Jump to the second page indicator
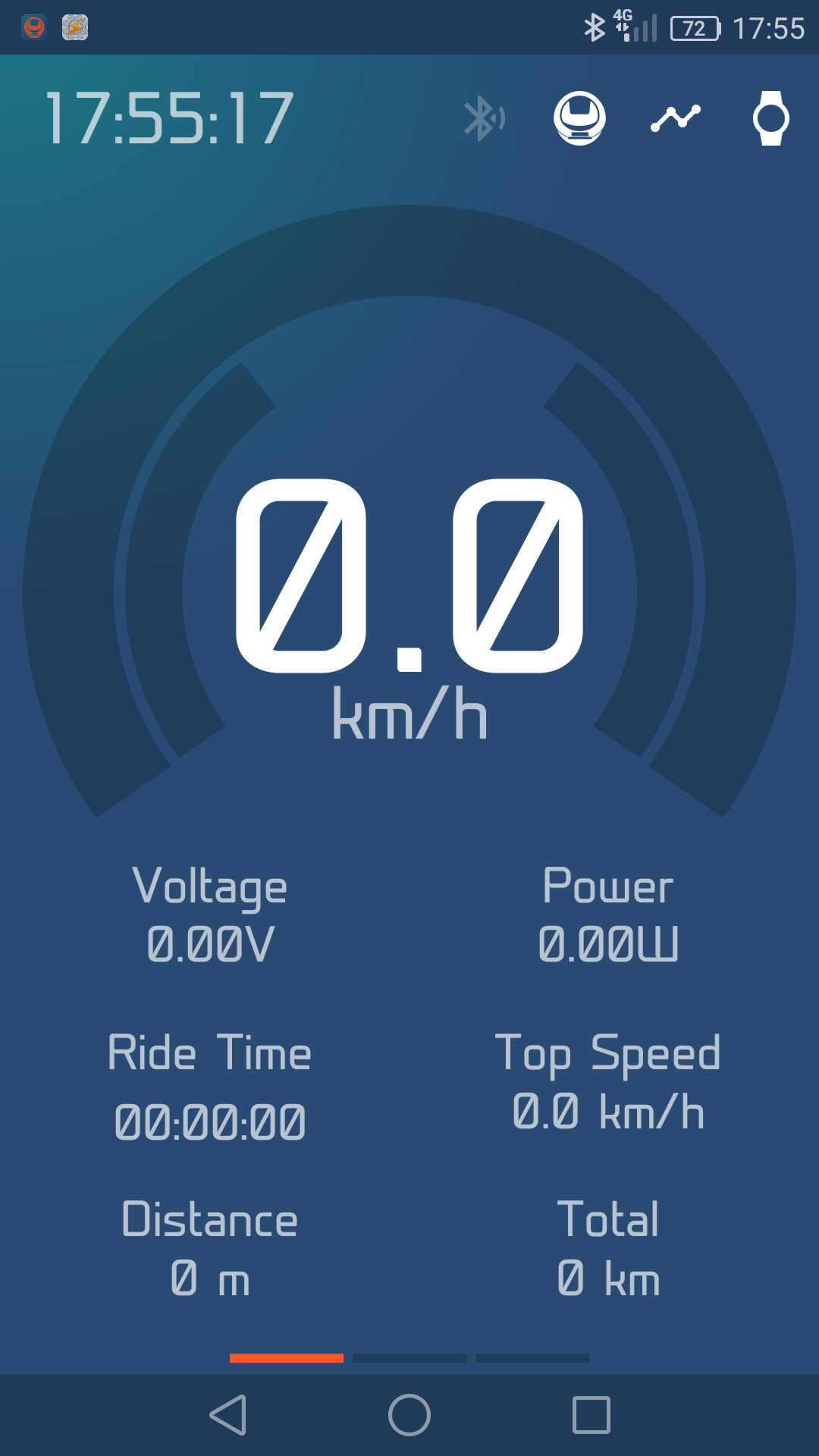 tap(409, 1358)
